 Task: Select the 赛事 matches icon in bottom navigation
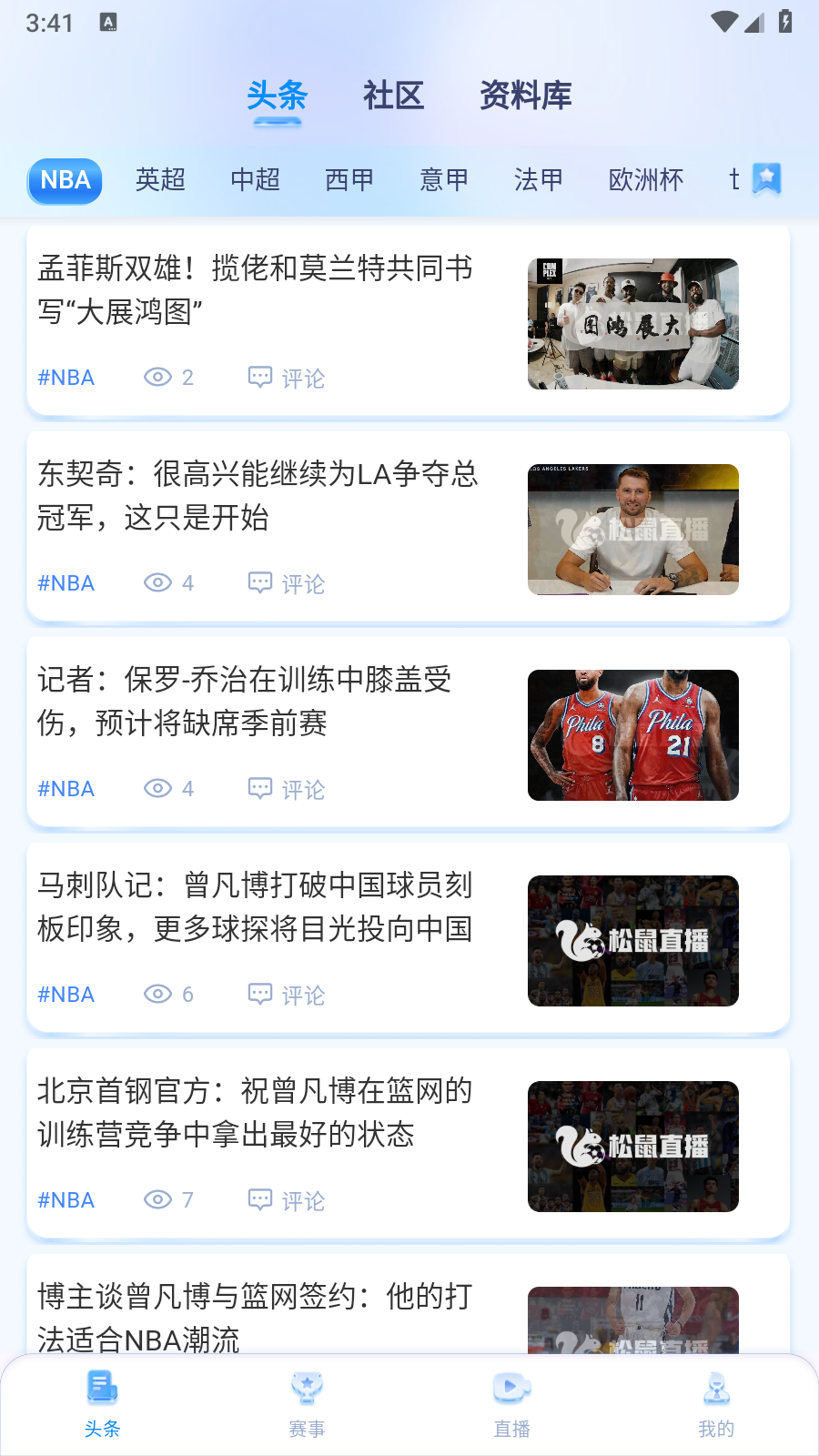click(307, 1387)
